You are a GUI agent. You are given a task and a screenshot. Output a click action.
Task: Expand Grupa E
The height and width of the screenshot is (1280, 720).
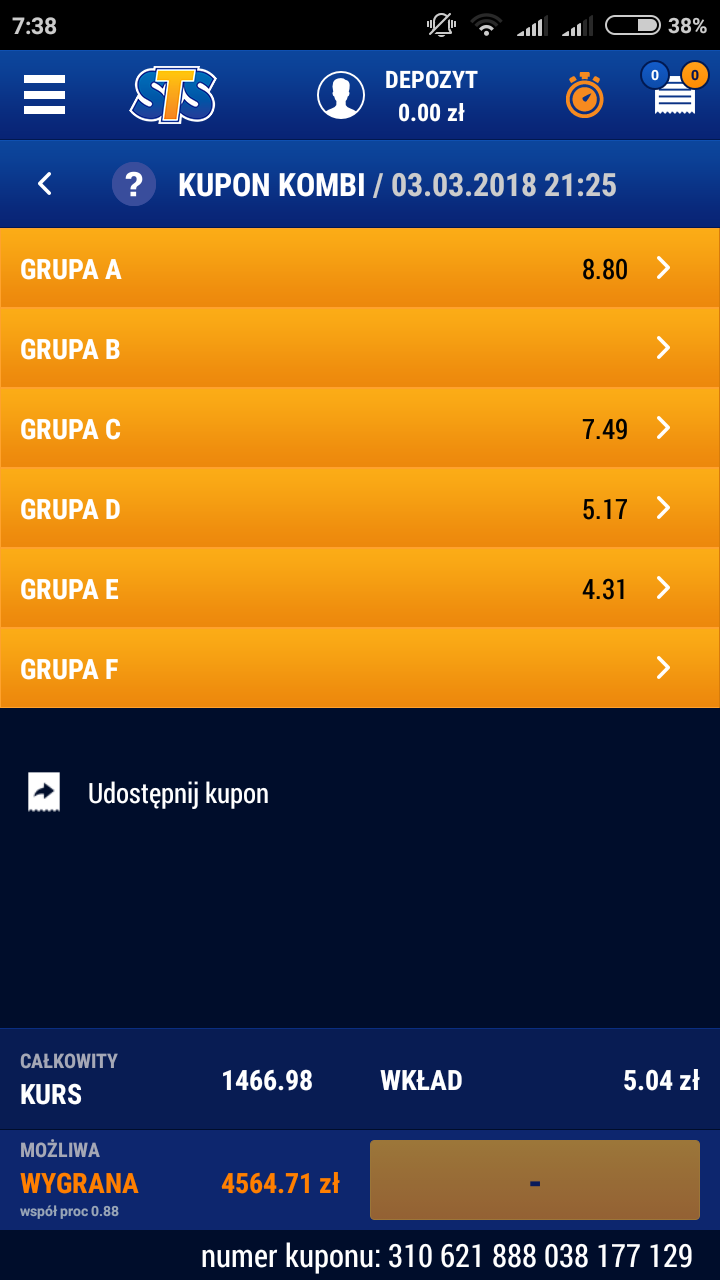tap(360, 588)
